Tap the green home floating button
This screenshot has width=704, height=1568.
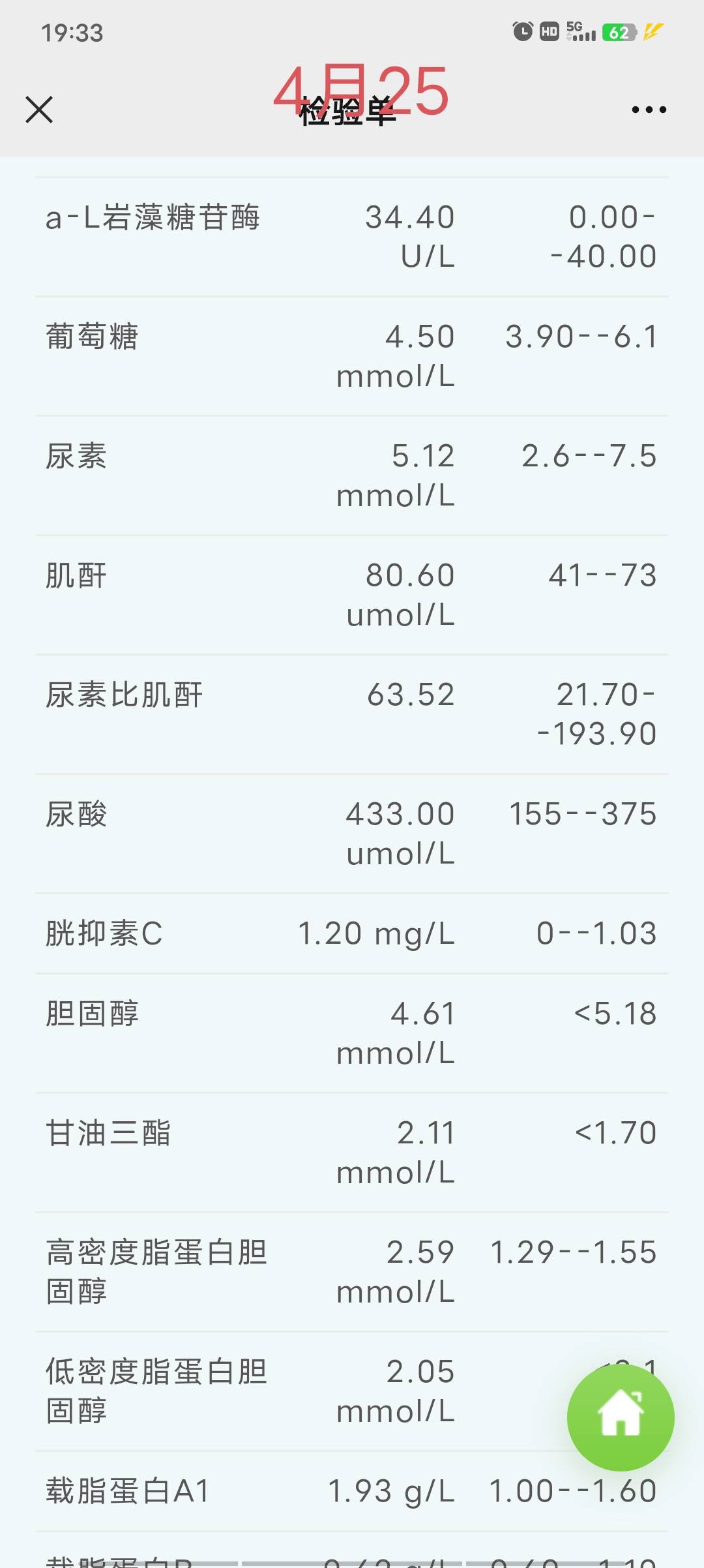621,1417
